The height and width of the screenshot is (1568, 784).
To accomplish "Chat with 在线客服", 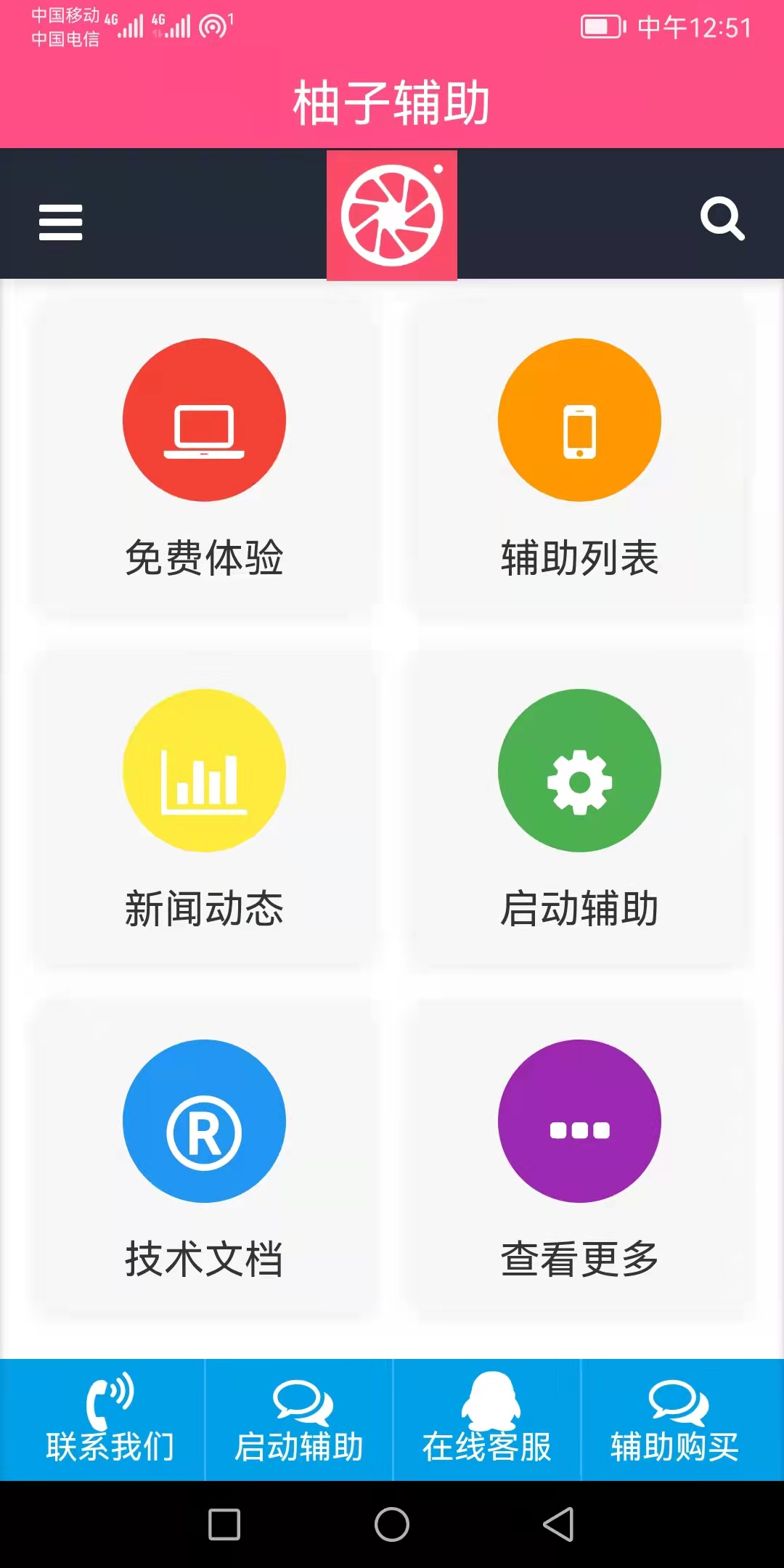I will pos(487,1419).
